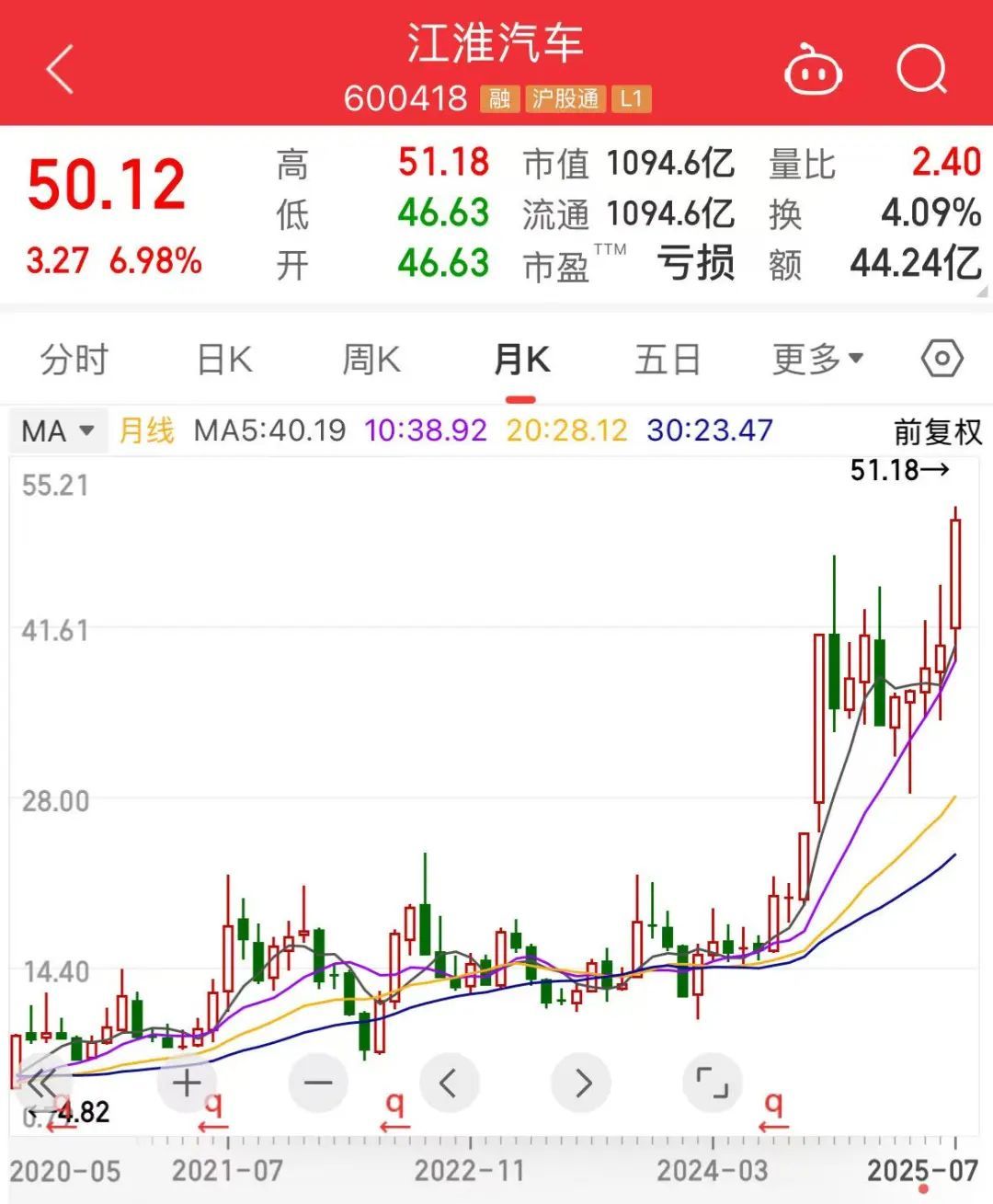This screenshot has height=1204, width=993.
Task: Go back using the top-left arrow
Action: click(x=61, y=70)
